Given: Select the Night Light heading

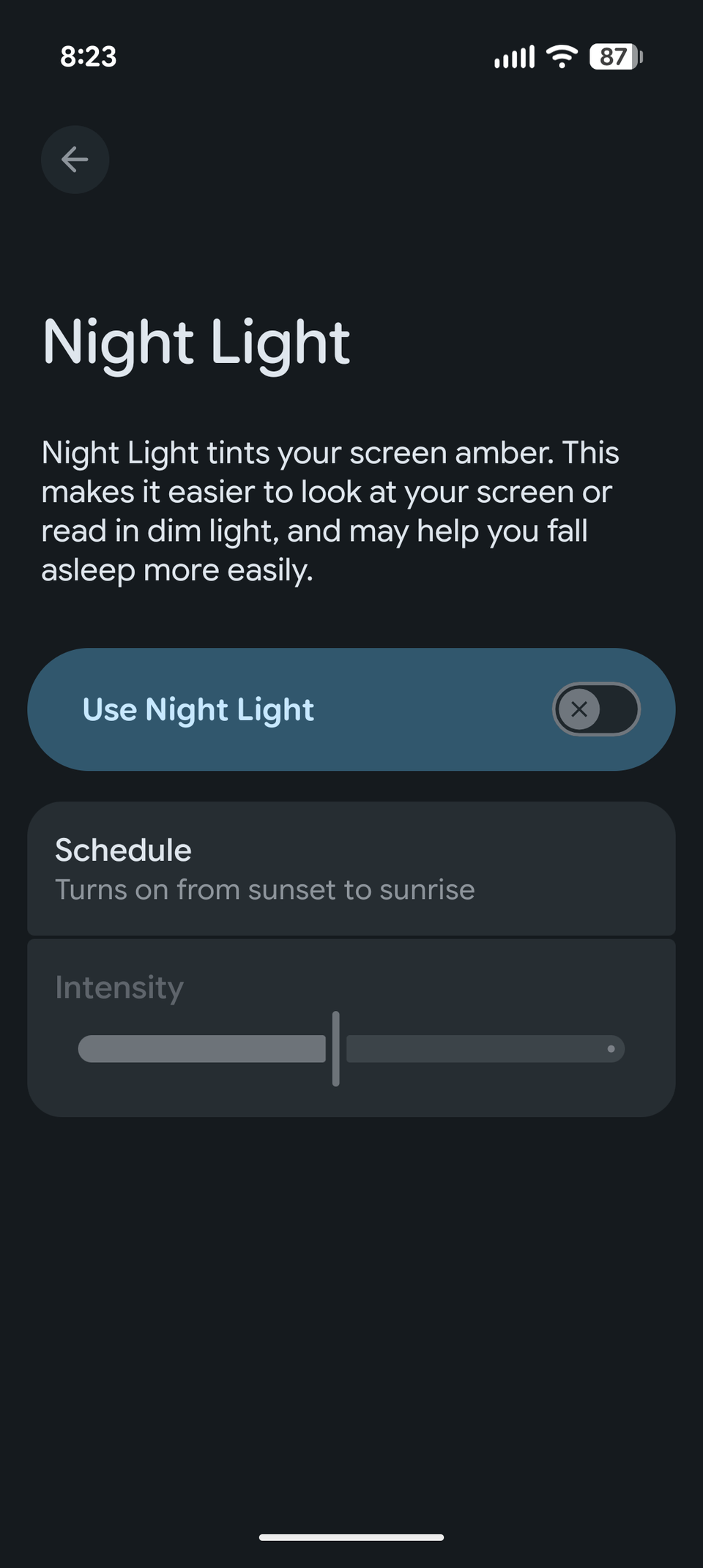Looking at the screenshot, I should pyautogui.click(x=196, y=342).
